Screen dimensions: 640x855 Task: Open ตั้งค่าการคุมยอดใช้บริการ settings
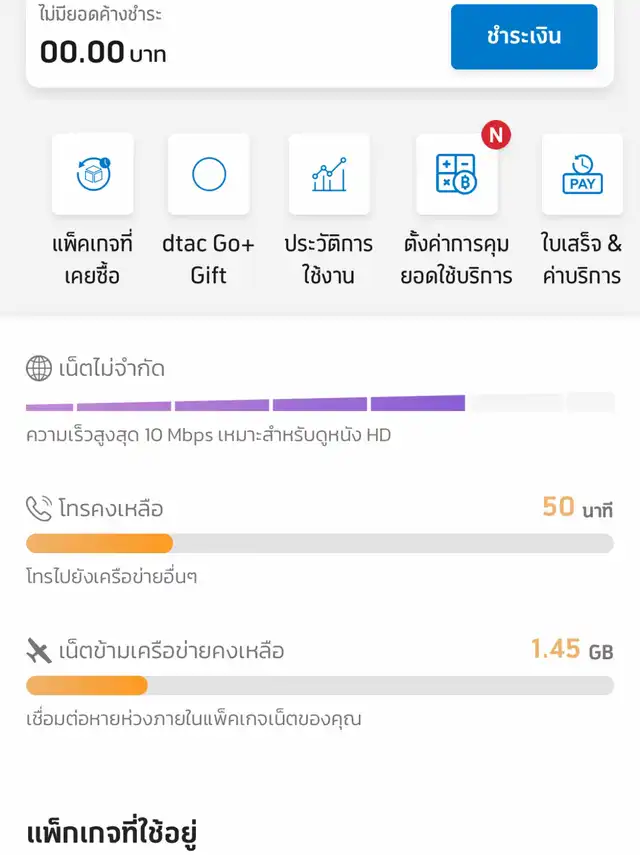pyautogui.click(x=457, y=175)
